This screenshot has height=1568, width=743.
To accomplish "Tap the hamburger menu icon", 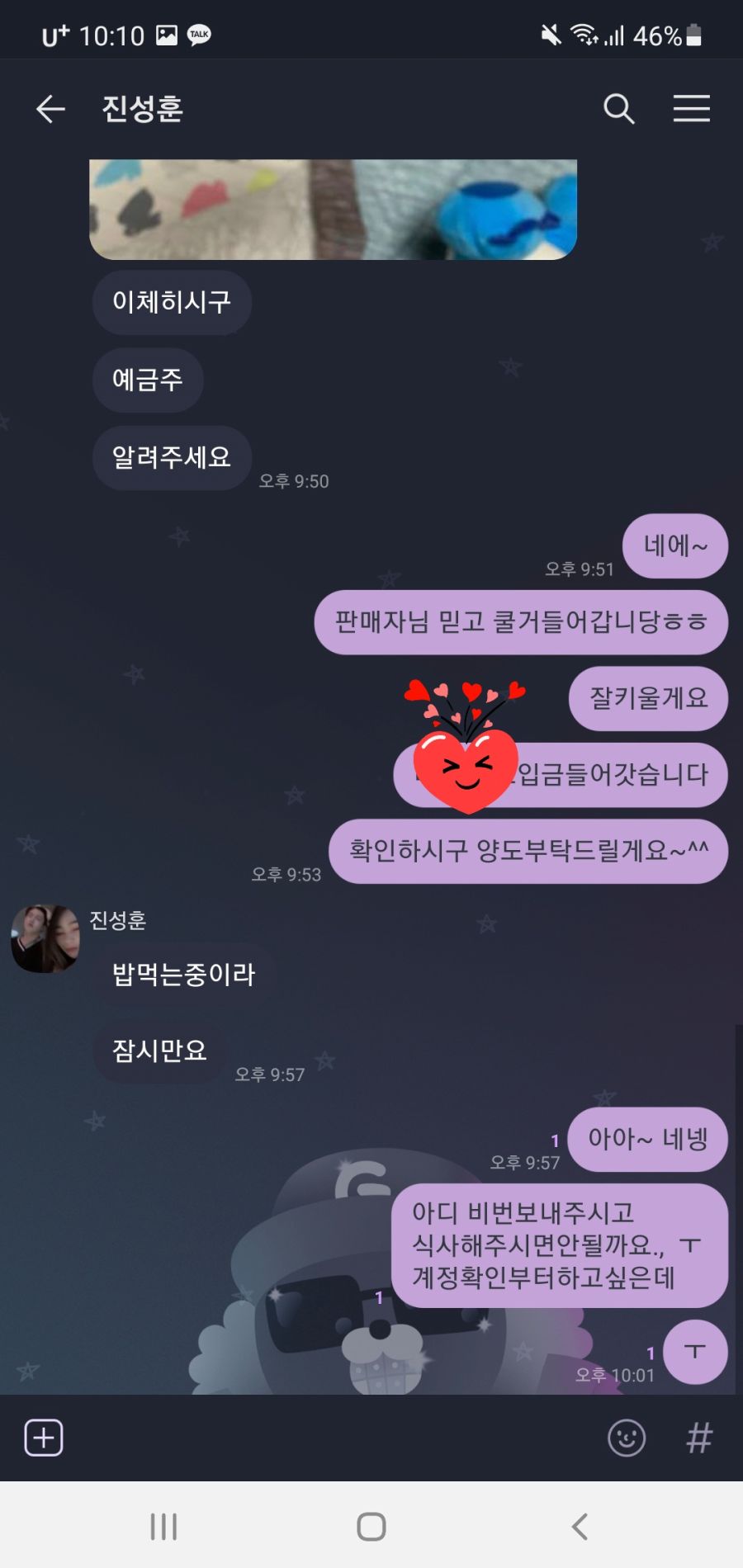I will pyautogui.click(x=692, y=108).
